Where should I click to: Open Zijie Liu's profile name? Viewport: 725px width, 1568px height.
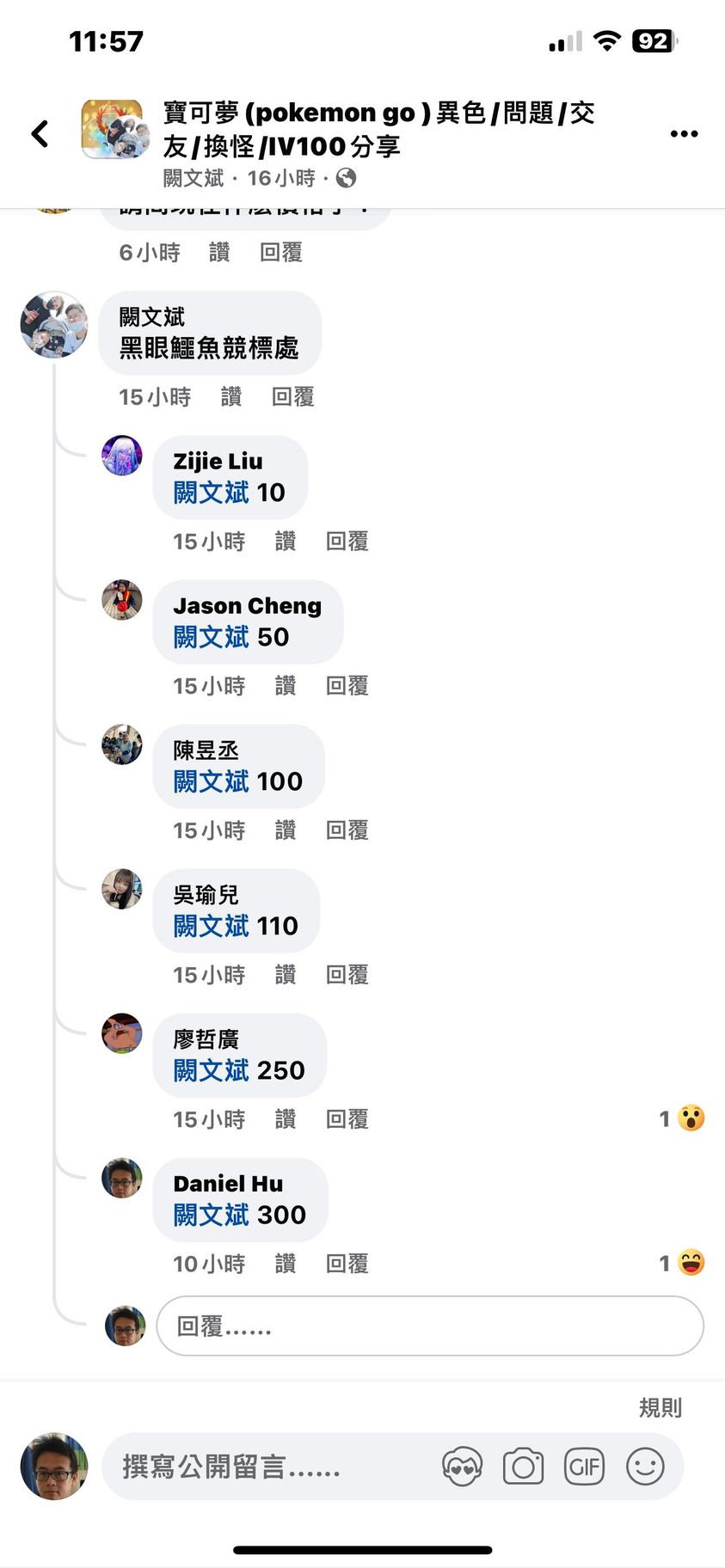click(x=218, y=462)
